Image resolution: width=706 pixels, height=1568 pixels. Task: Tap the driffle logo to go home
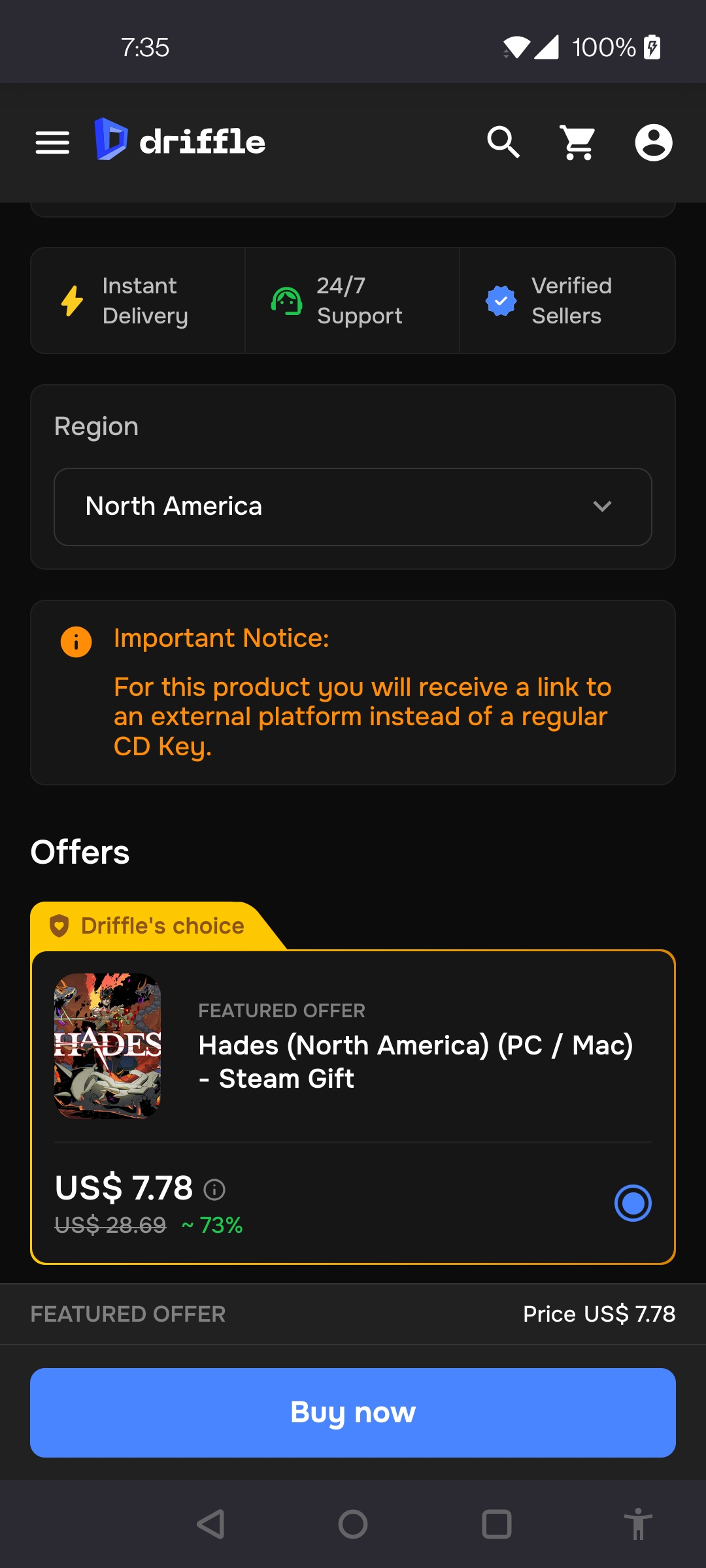point(180,140)
